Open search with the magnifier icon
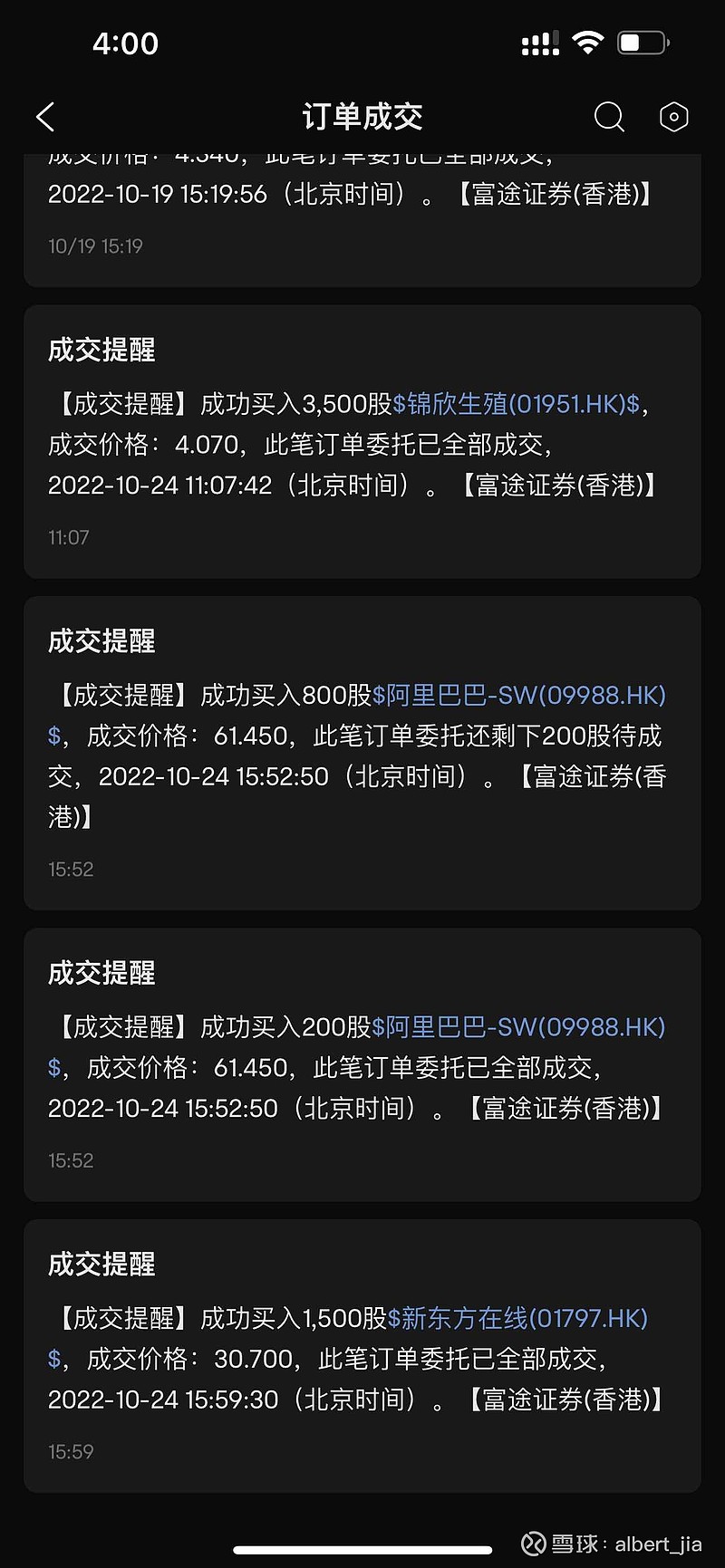725x1568 pixels. point(609,116)
